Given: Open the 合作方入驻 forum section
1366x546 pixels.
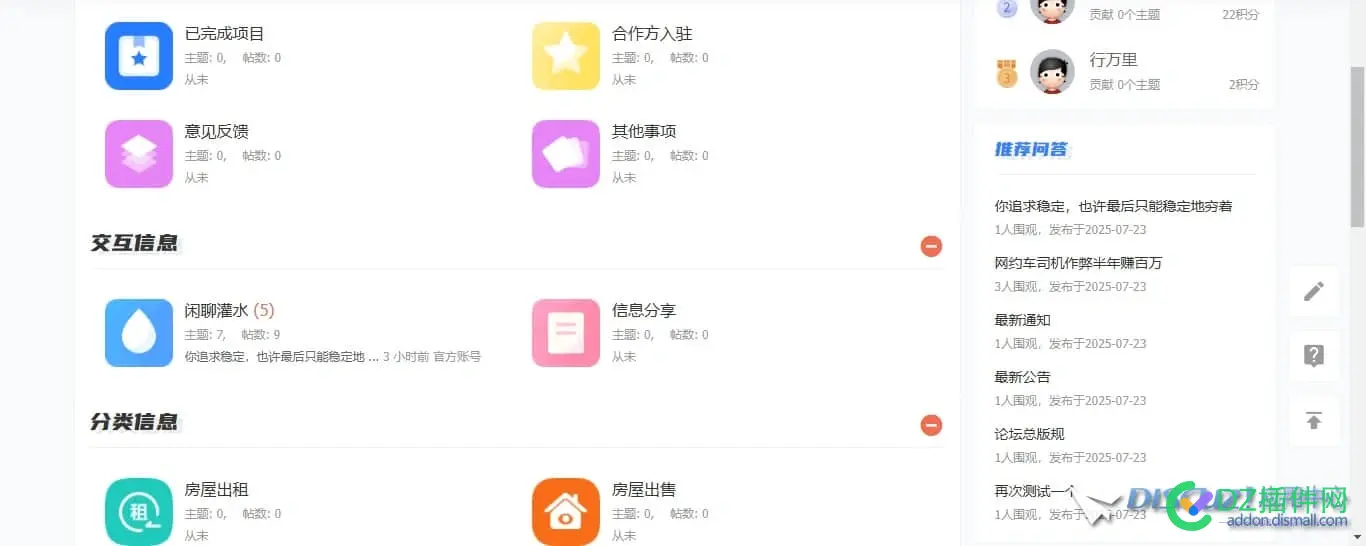Looking at the screenshot, I should (652, 34).
